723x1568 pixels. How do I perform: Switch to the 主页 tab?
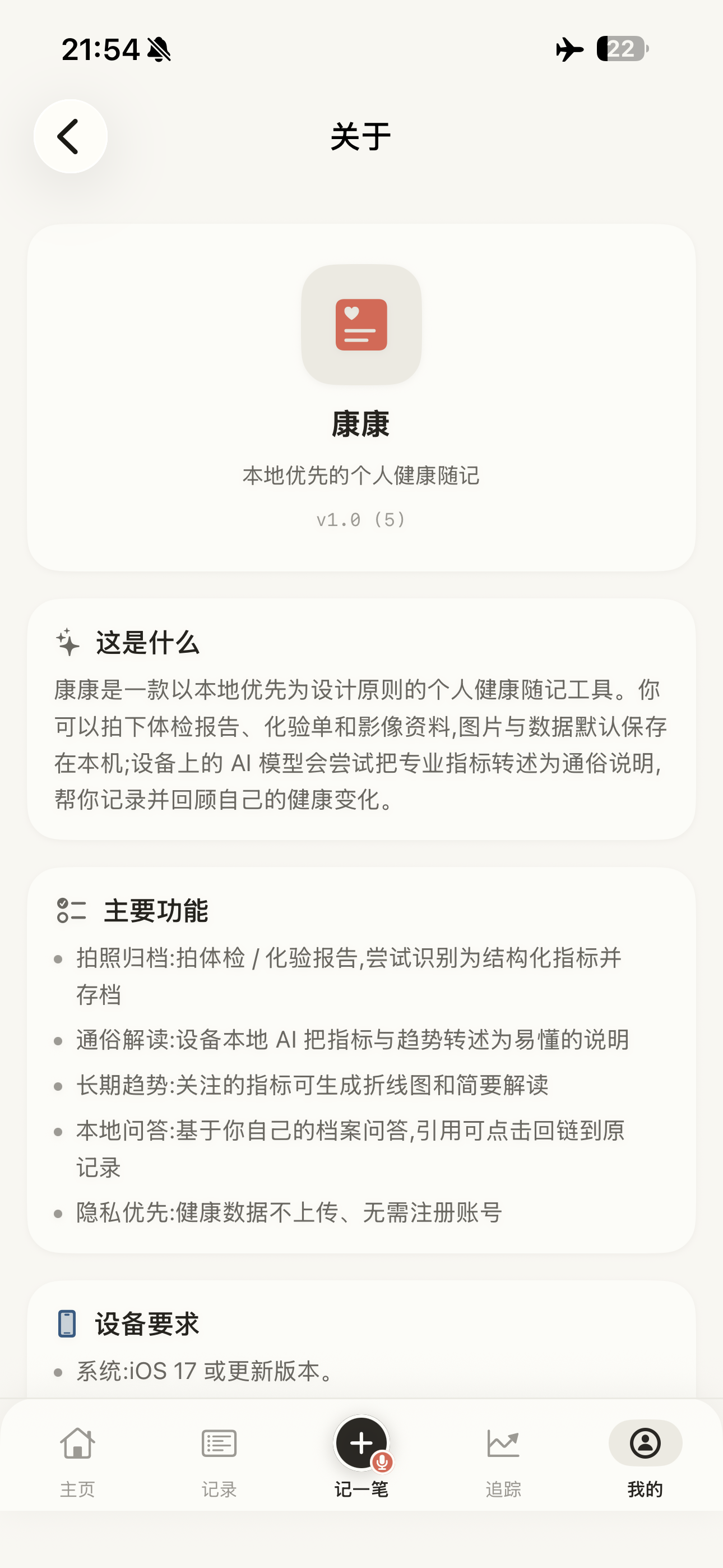click(x=77, y=1462)
